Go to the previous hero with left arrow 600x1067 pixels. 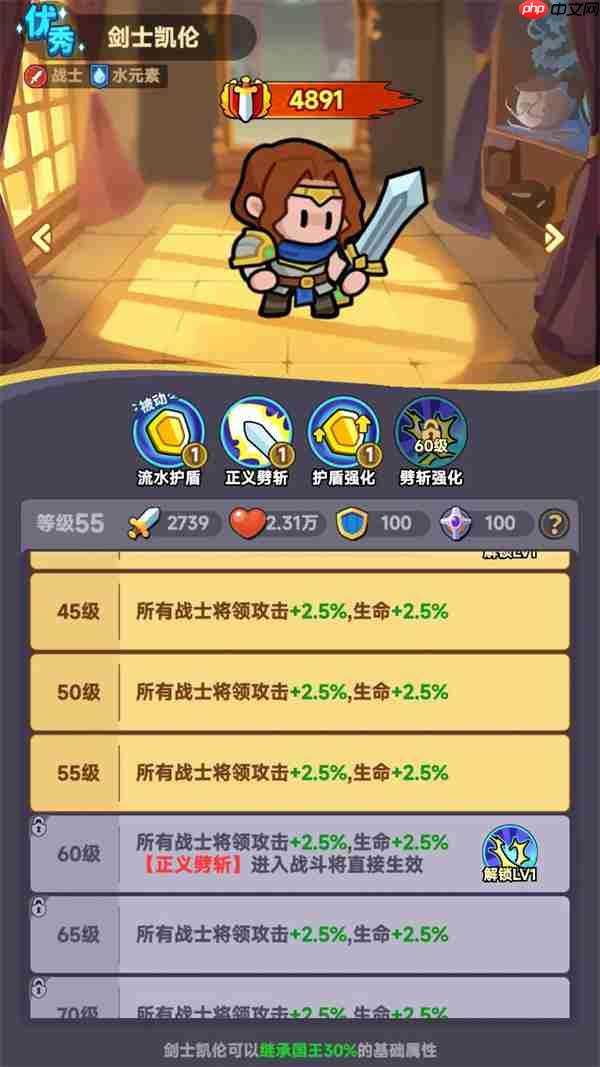coord(41,238)
